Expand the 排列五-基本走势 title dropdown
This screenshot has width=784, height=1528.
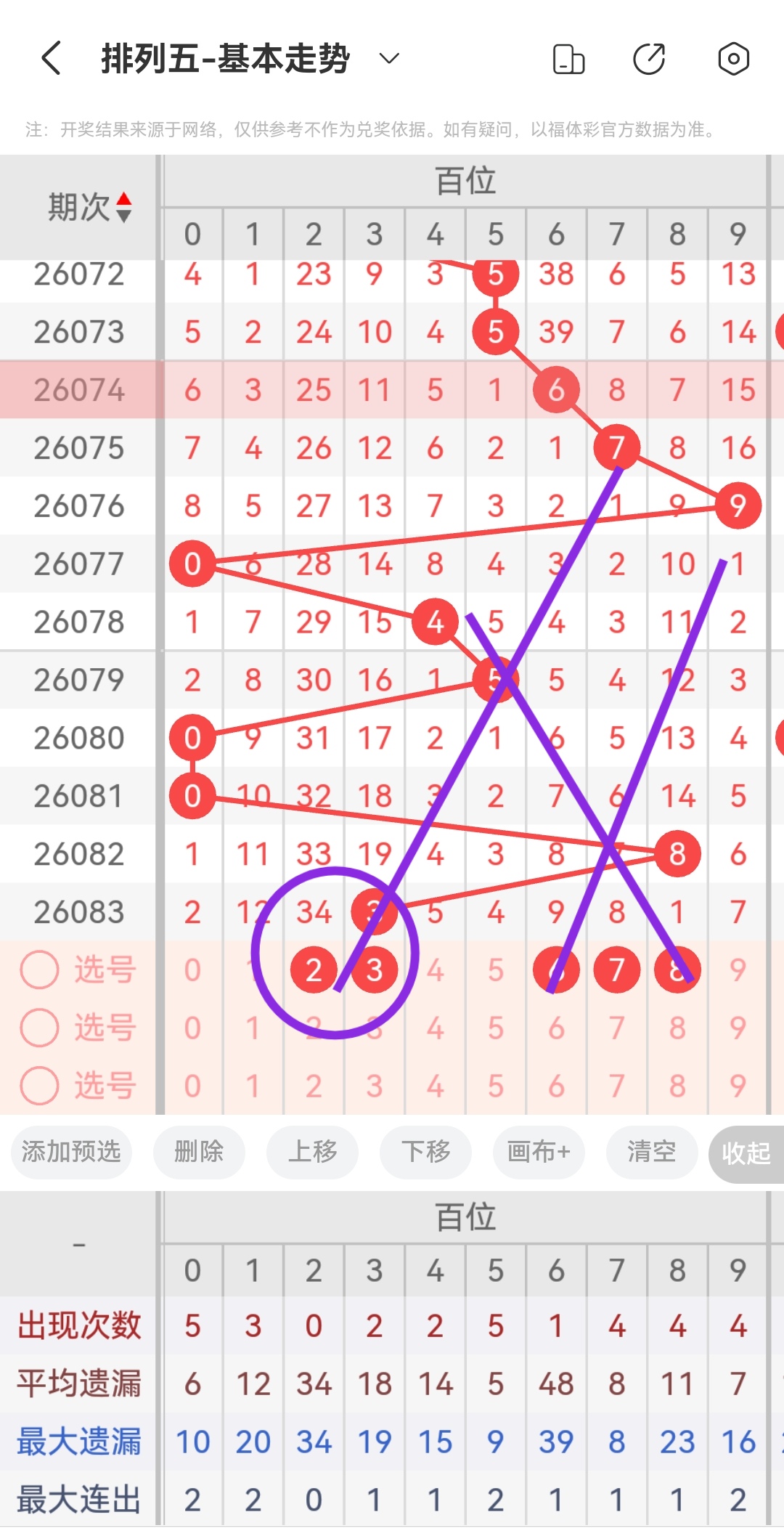(388, 59)
